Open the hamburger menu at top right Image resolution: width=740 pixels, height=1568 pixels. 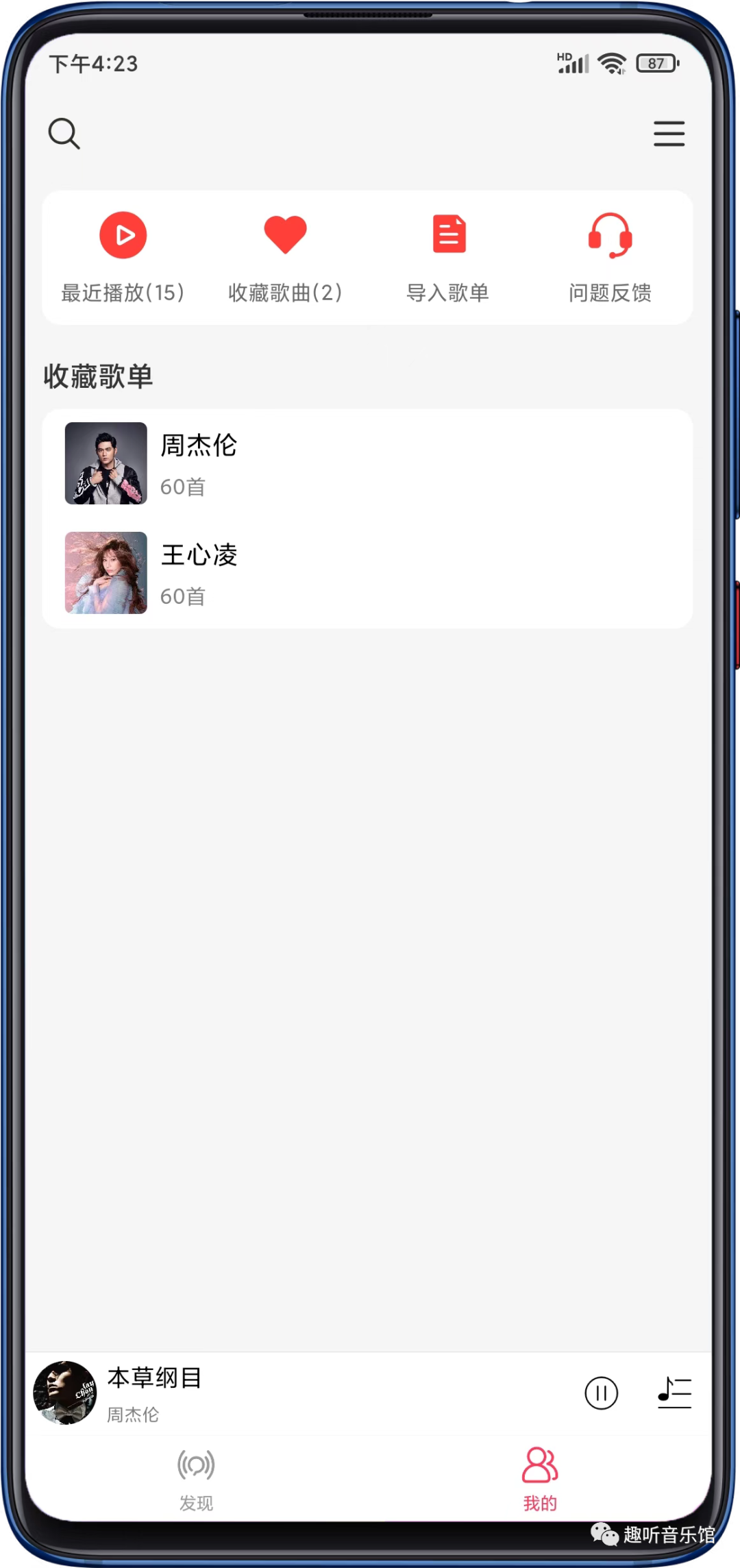[x=669, y=134]
